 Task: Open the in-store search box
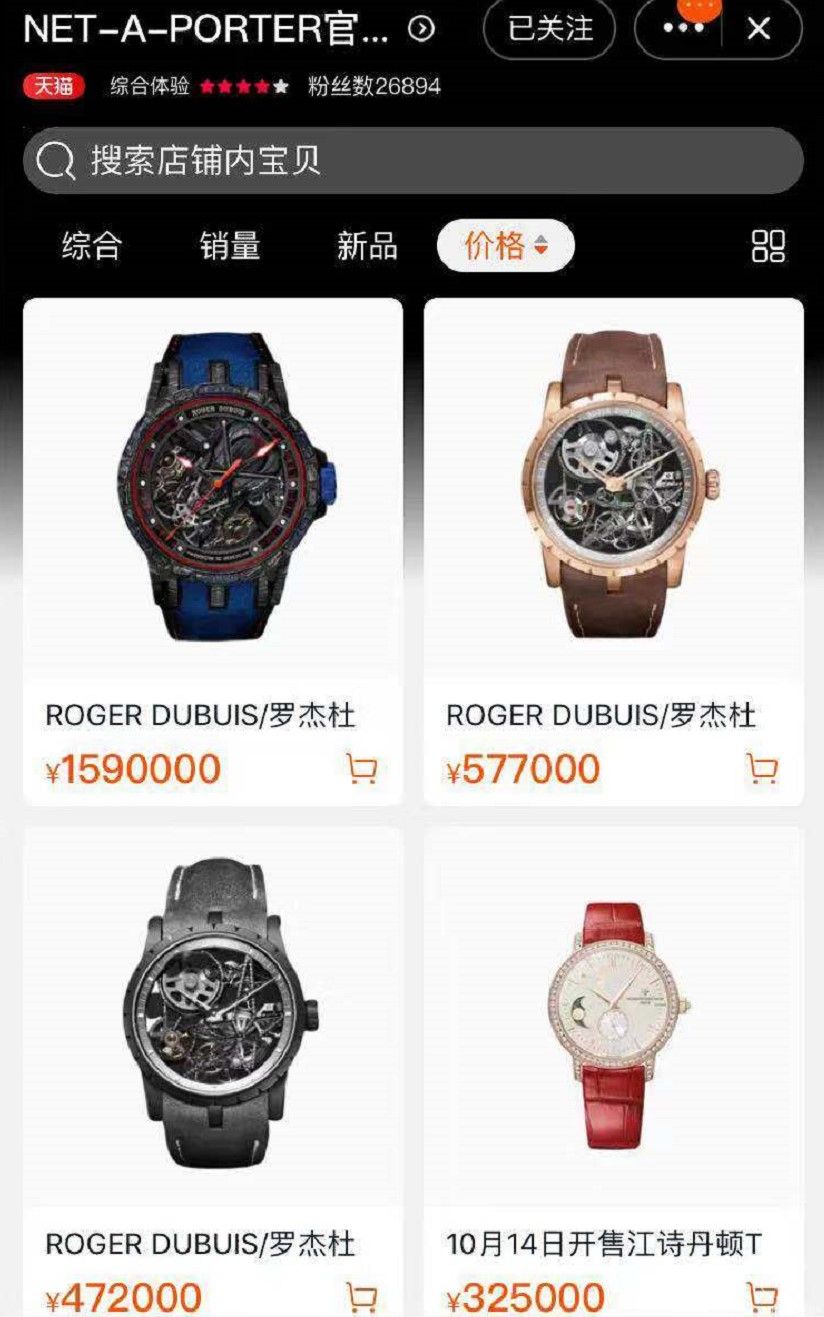(x=412, y=160)
